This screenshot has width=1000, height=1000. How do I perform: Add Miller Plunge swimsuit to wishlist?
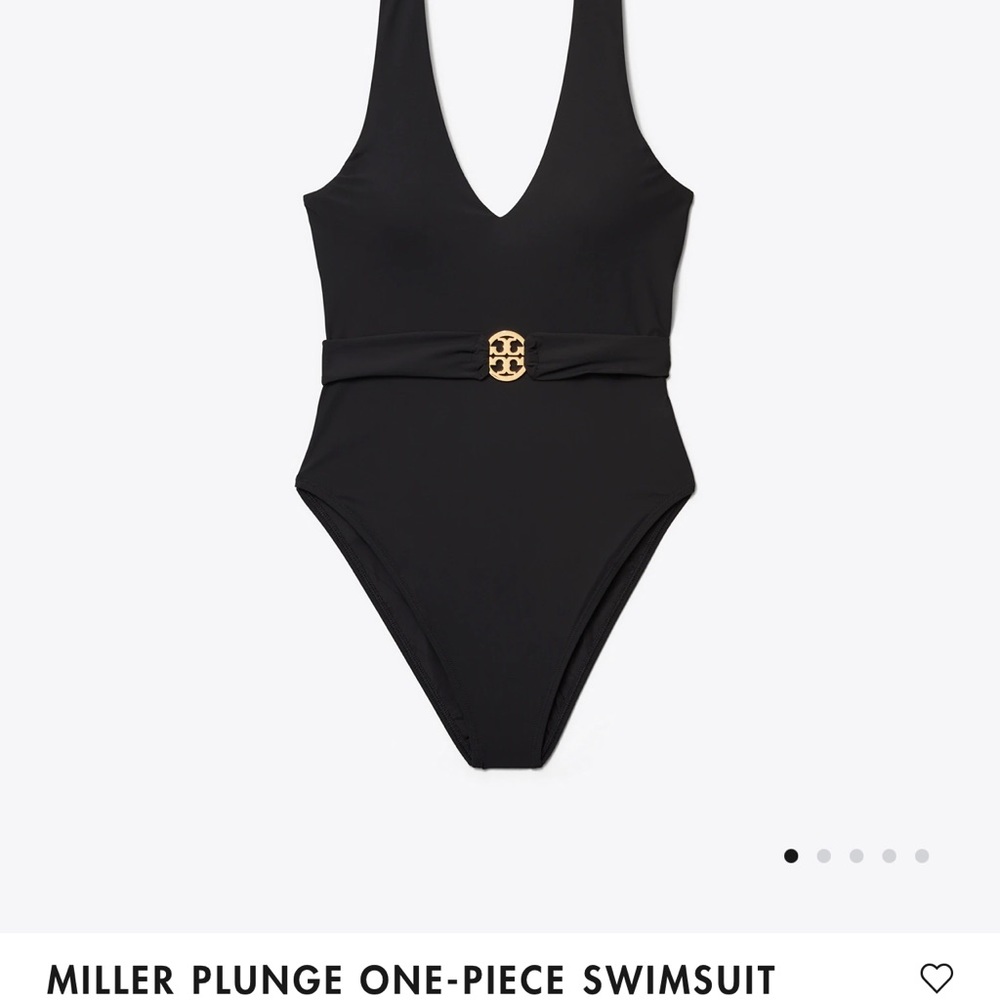click(x=936, y=977)
